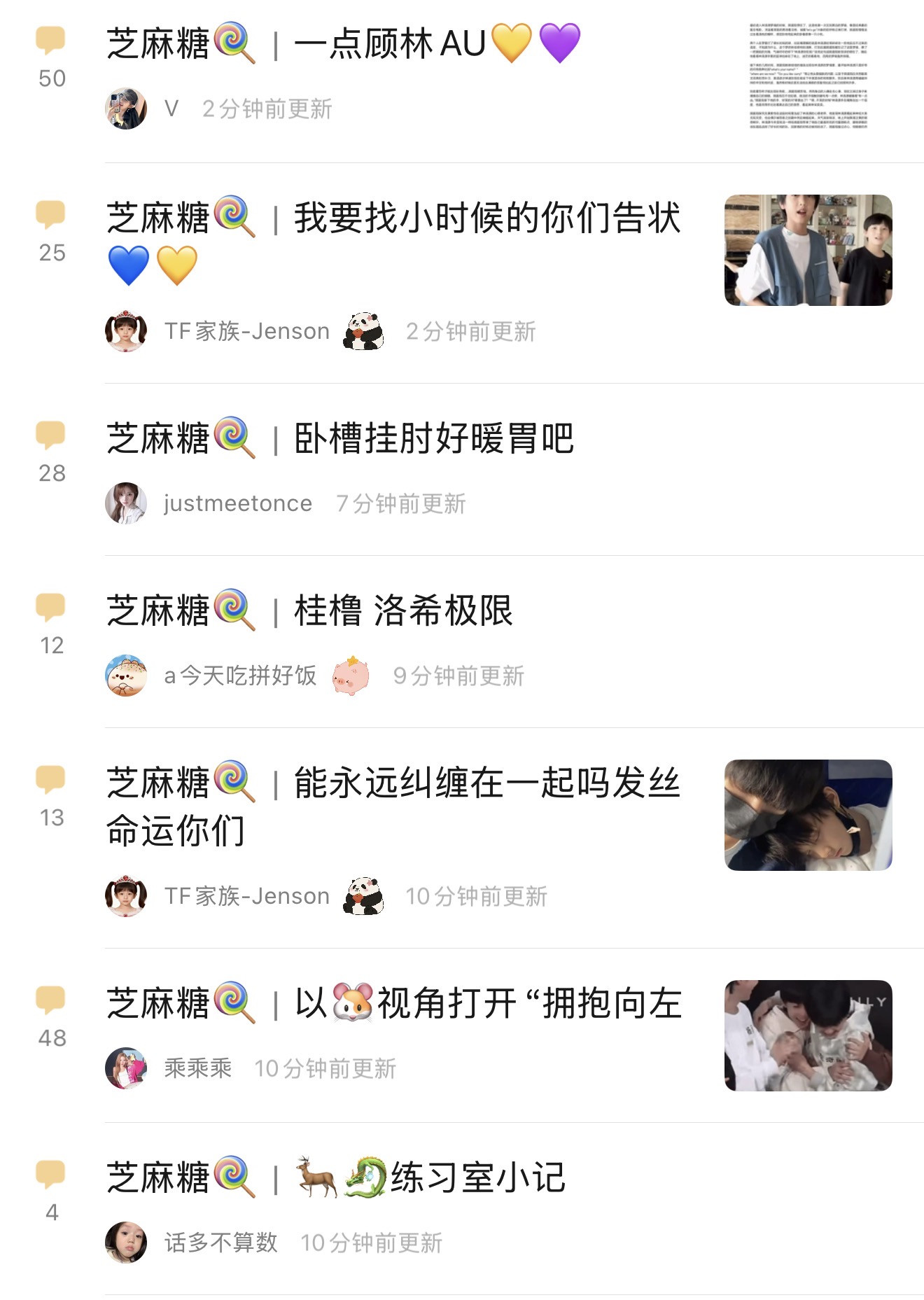Screen dimensions: 924x1300
Task: Visit 乖乖乖's profile
Action: pos(197,1068)
